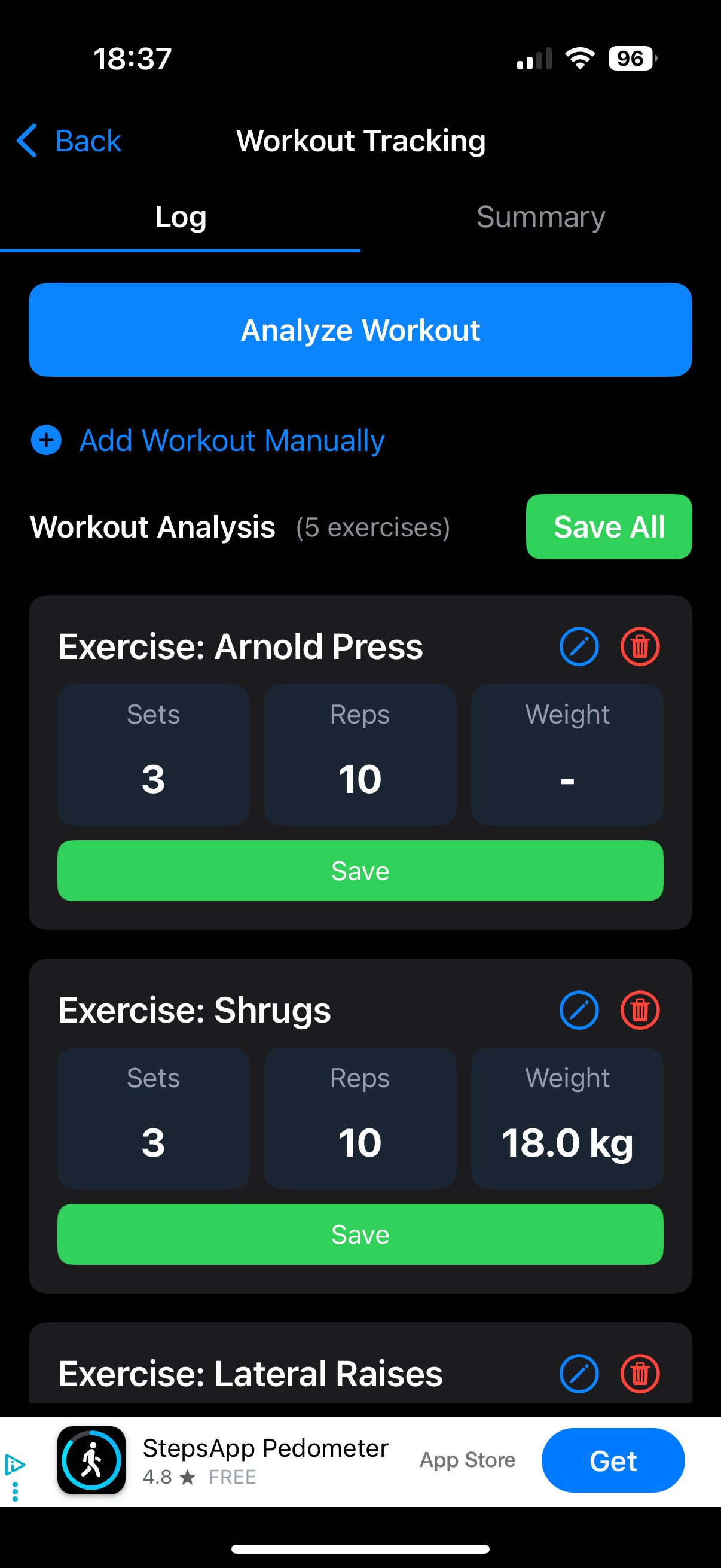Tap the Analyze Workout button
Screen dimensions: 721x1568
[360, 330]
